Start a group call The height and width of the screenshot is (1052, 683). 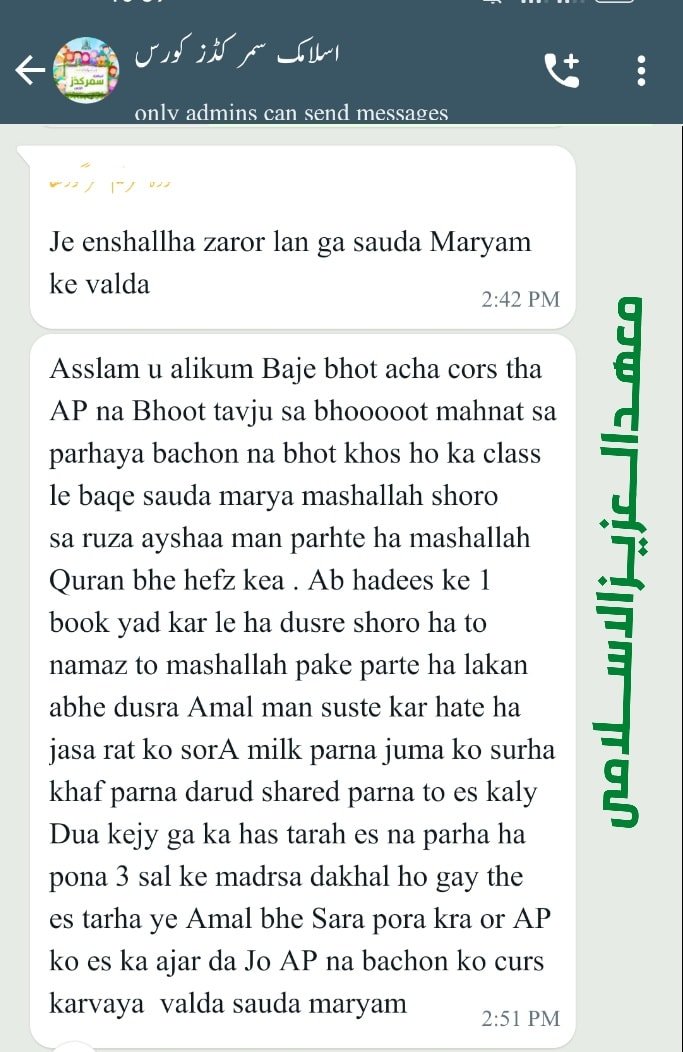[562, 70]
